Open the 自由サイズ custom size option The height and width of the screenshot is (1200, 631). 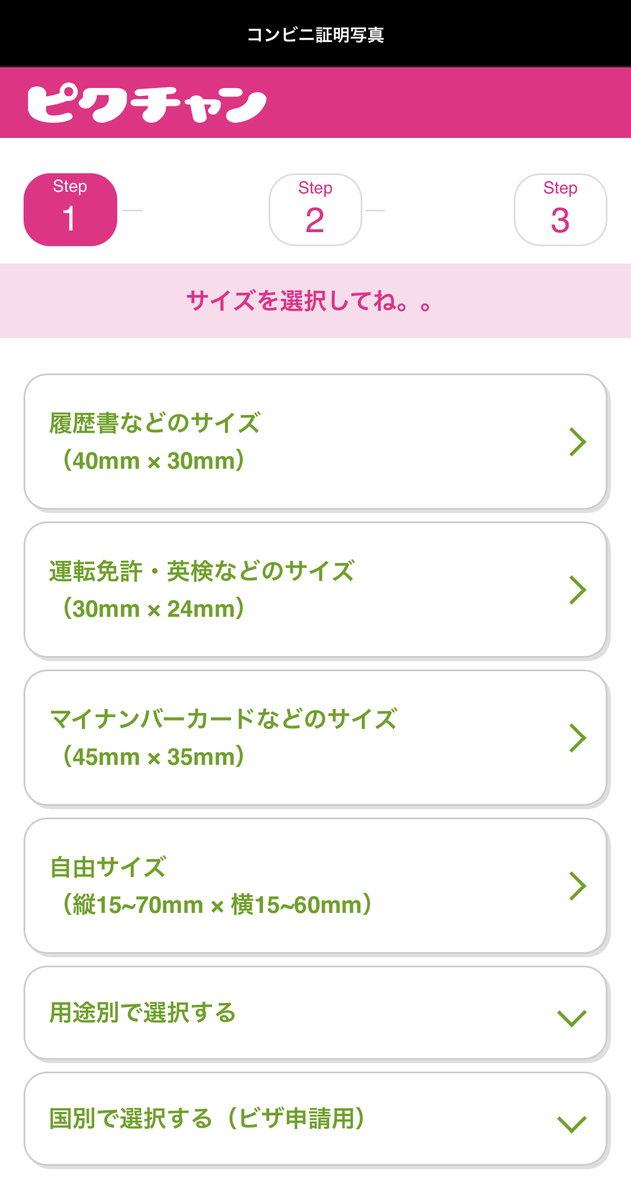(x=315, y=885)
